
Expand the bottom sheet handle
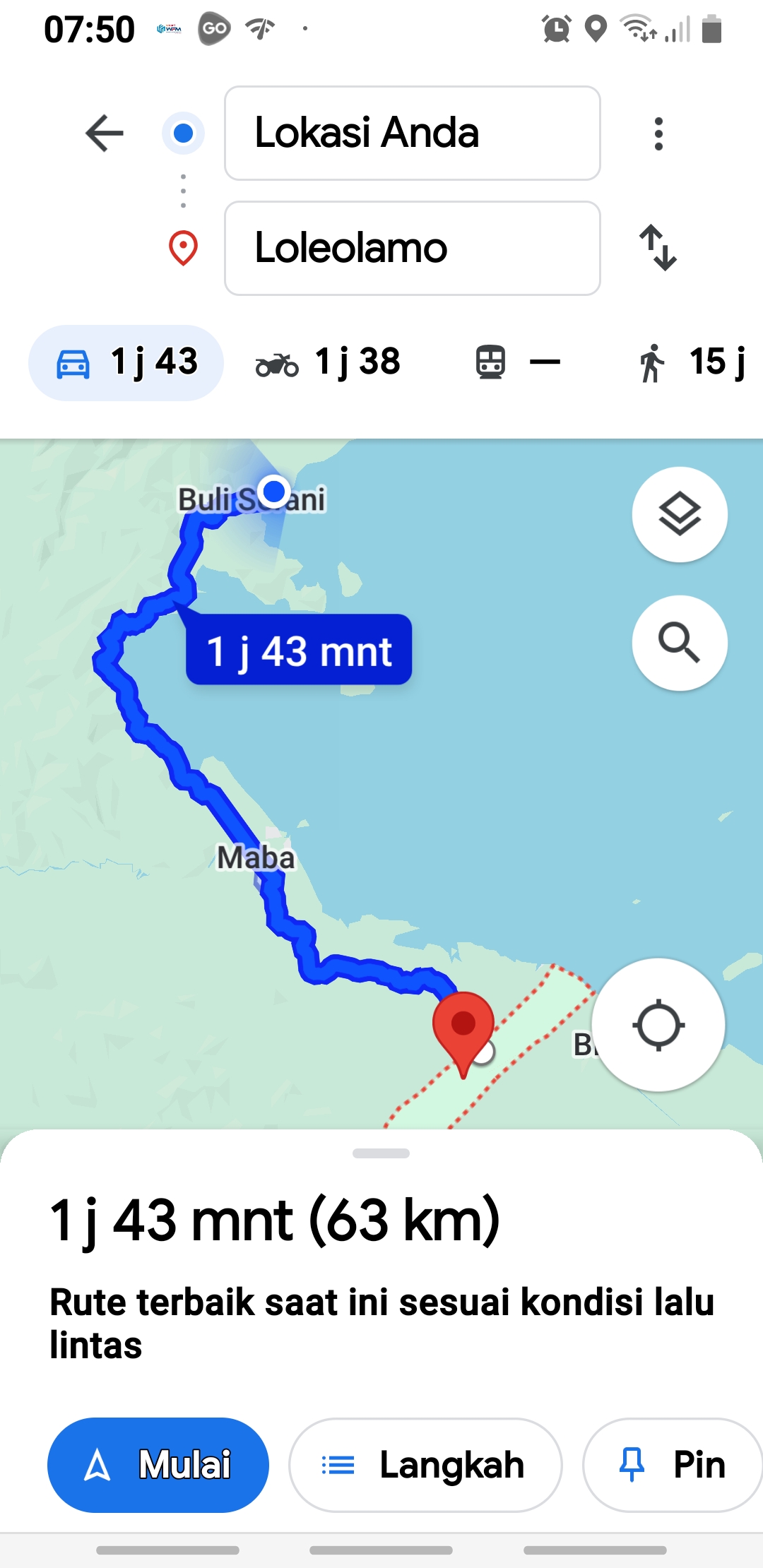[x=381, y=1153]
